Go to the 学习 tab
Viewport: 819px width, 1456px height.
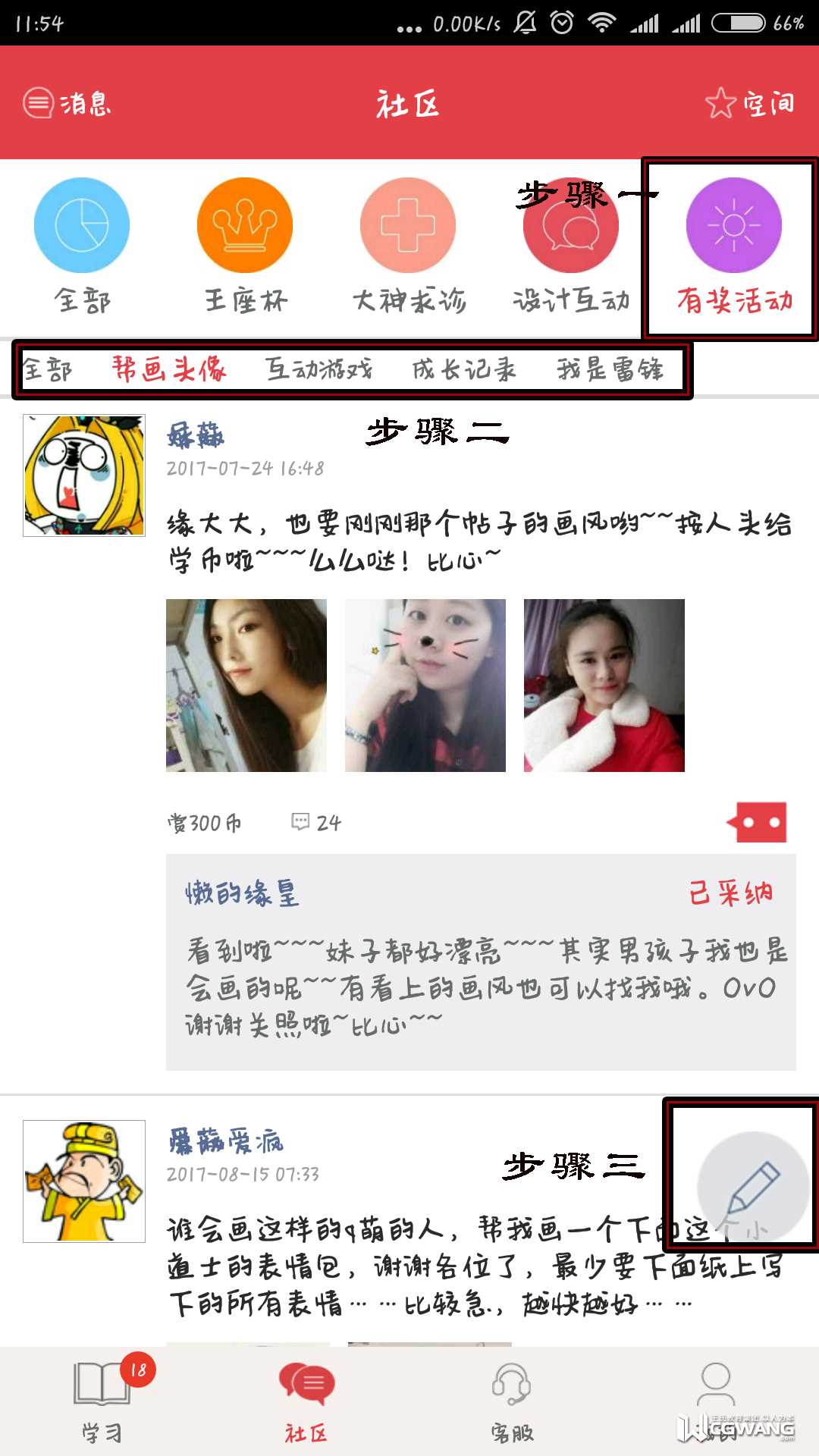click(x=102, y=1400)
